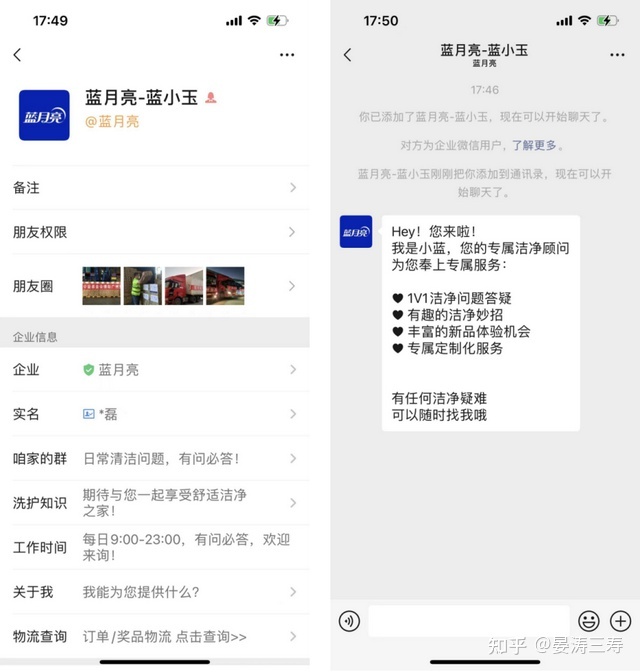Tap the 了解更多 link
This screenshot has height=672, width=640.
(x=534, y=145)
